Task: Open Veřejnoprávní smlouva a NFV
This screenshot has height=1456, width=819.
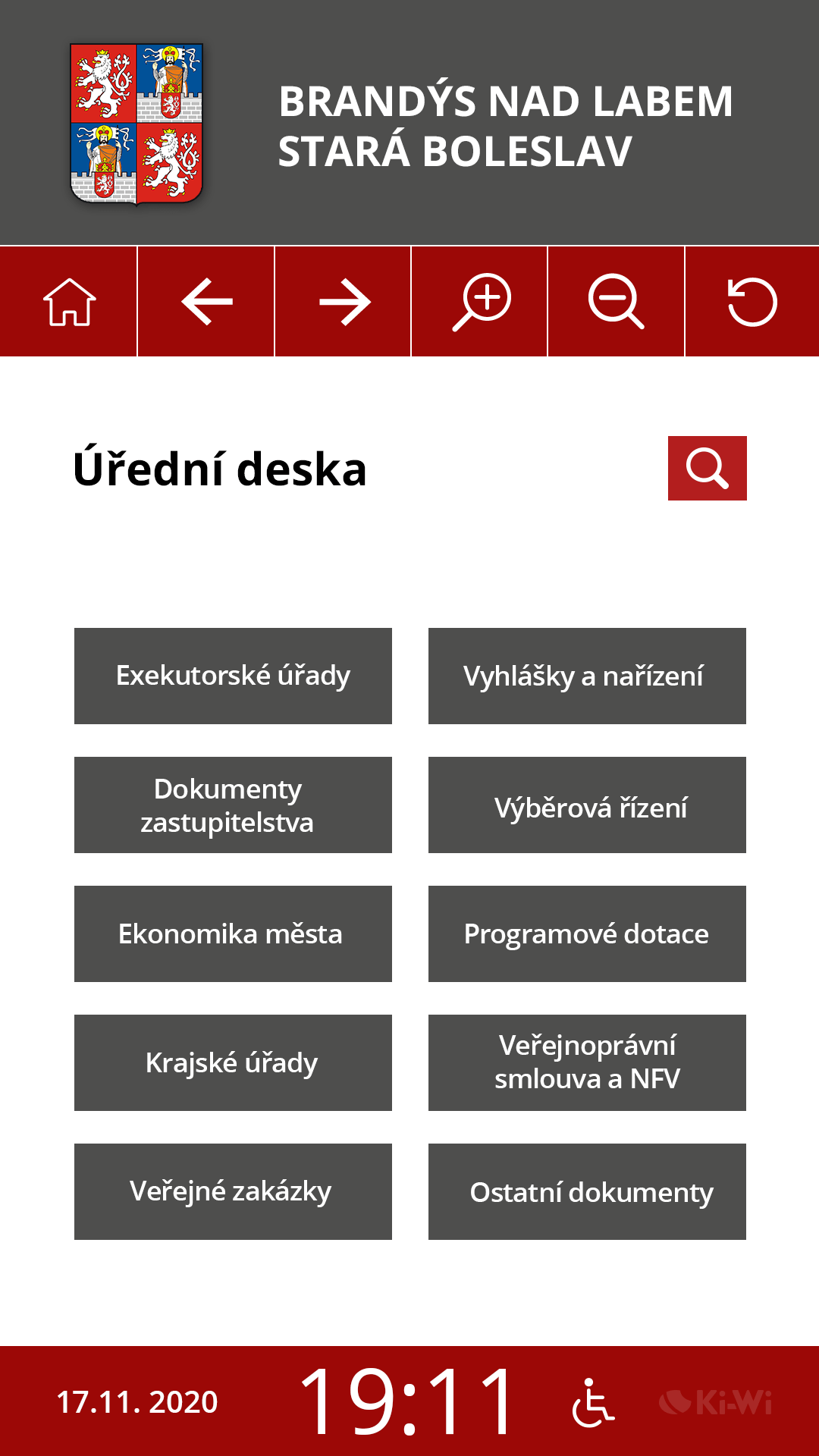Action: [x=587, y=1062]
